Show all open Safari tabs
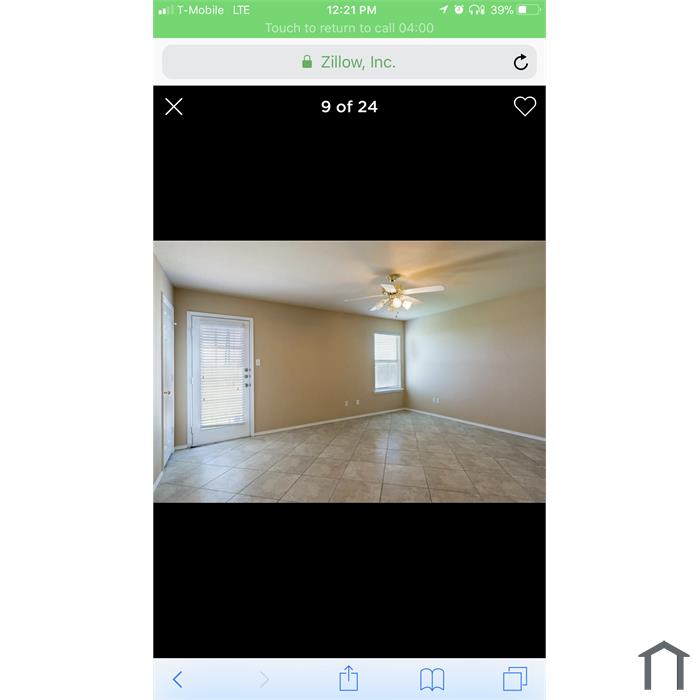The height and width of the screenshot is (700, 700). pyautogui.click(x=514, y=680)
